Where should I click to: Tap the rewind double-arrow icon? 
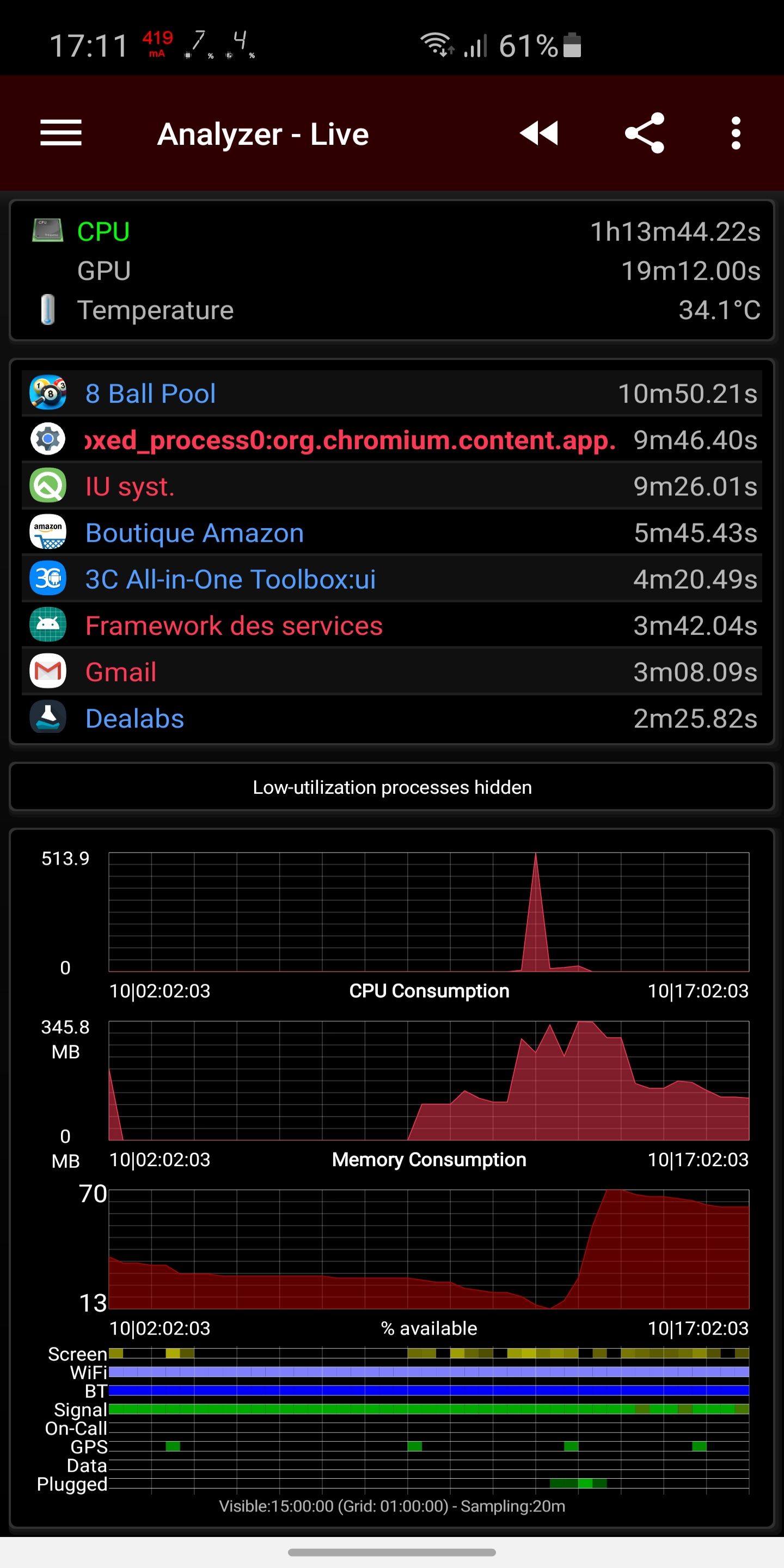pos(540,133)
